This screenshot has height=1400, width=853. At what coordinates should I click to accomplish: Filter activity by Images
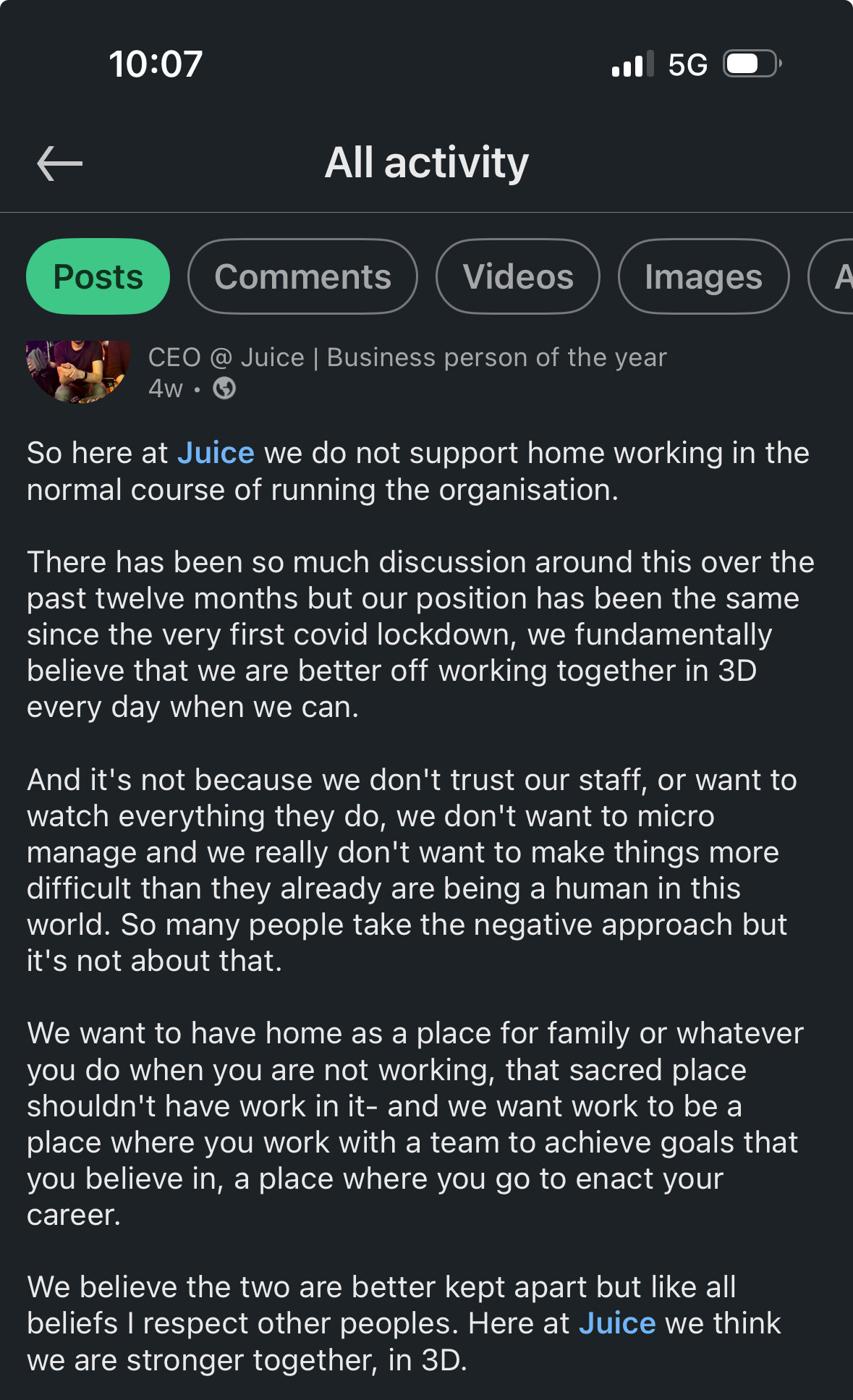[x=703, y=276]
